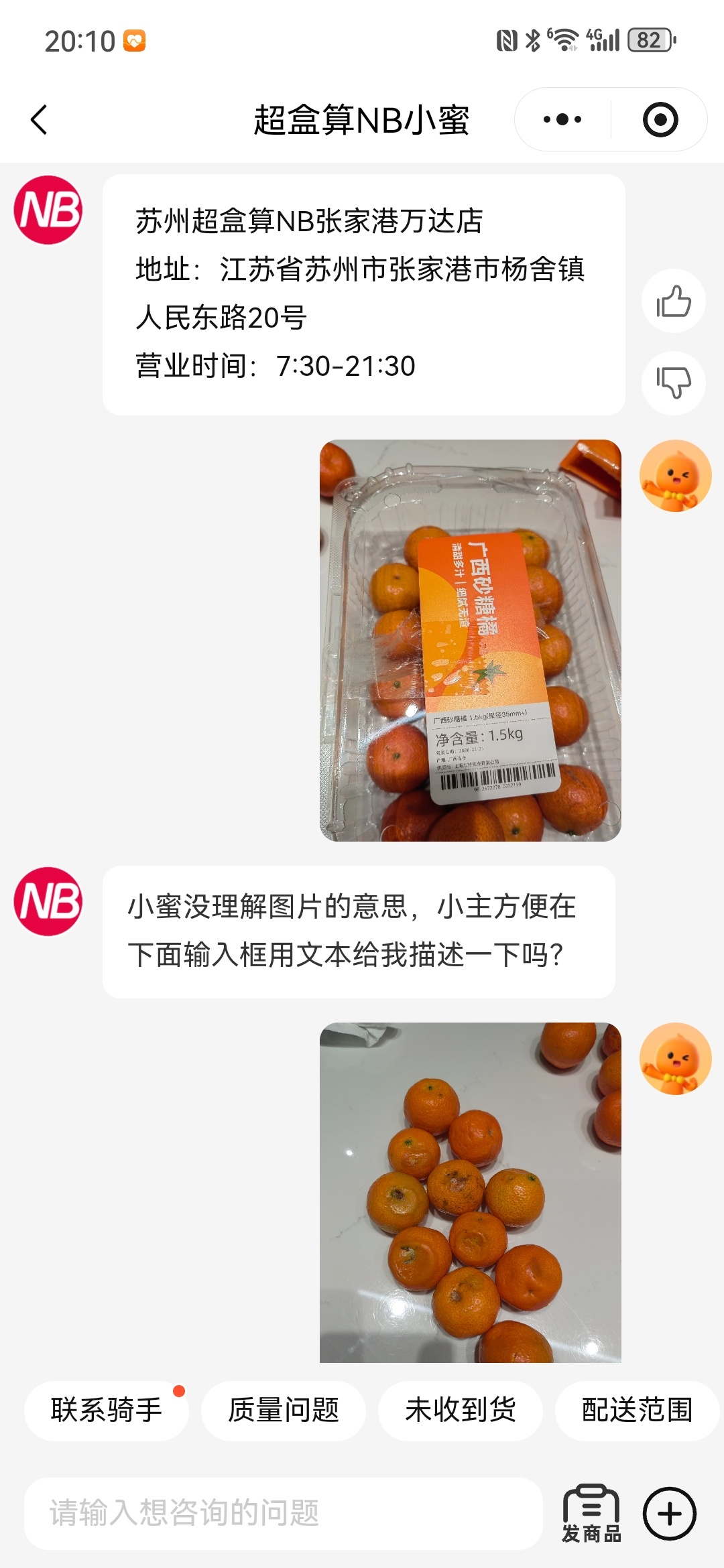Close the mini-program via the circle icon
The height and width of the screenshot is (1568, 724).
(660, 120)
